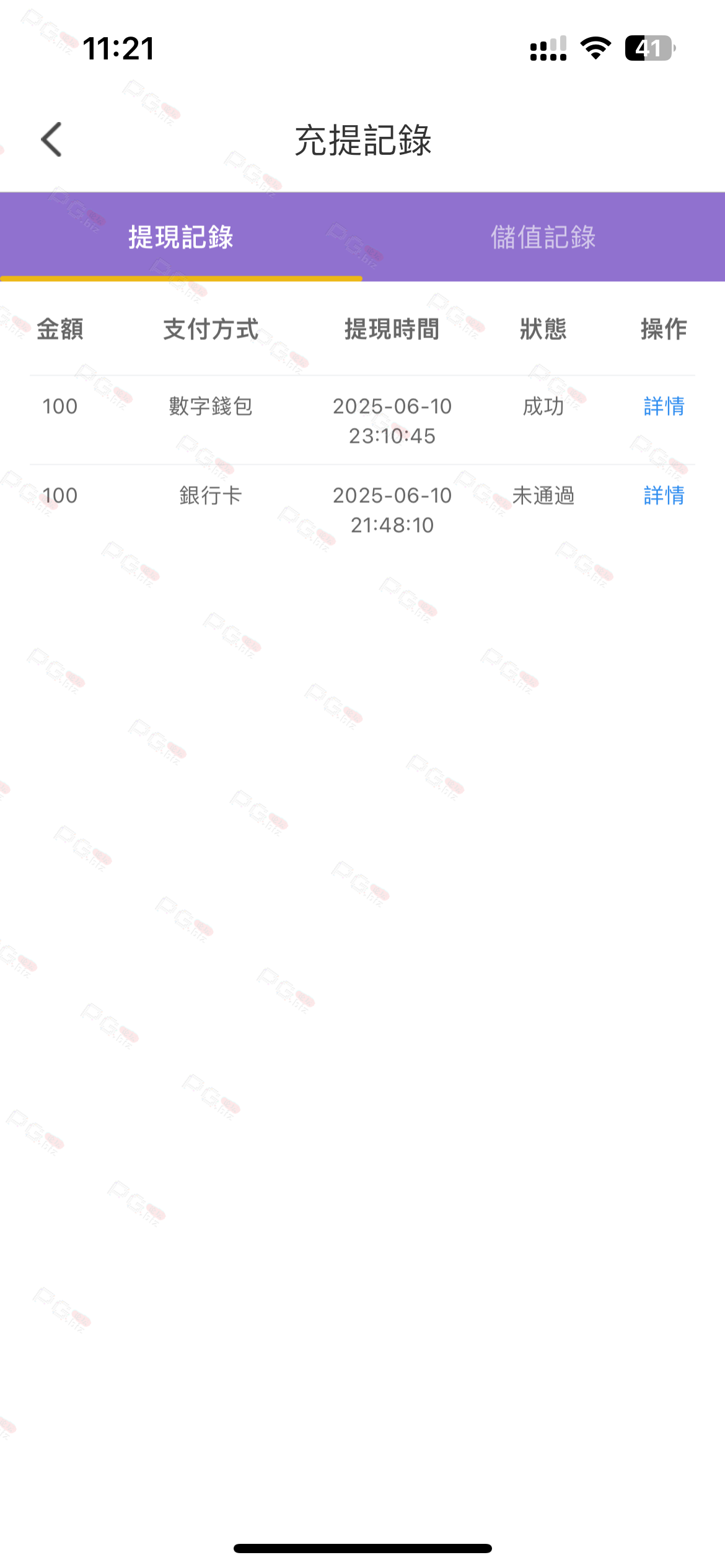Switch to the 儲值記錄 tab
The width and height of the screenshot is (725, 1568).
click(x=543, y=237)
